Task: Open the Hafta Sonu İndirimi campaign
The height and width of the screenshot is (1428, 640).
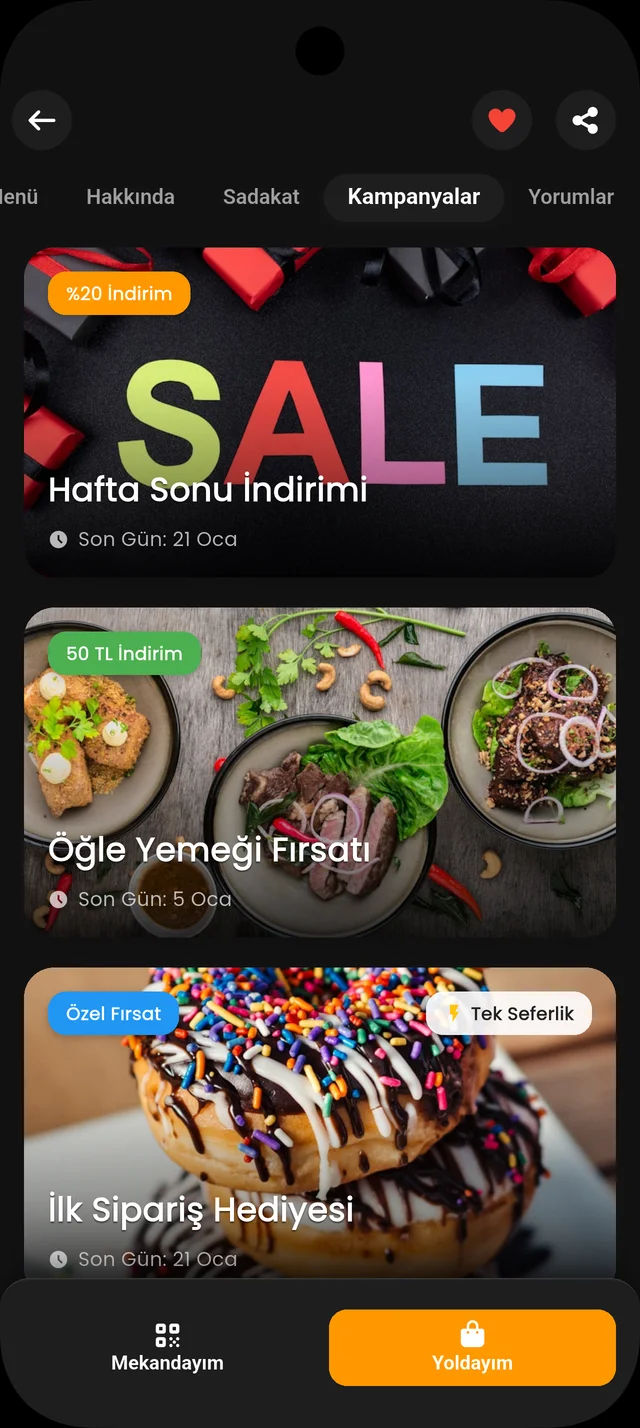Action: (320, 412)
